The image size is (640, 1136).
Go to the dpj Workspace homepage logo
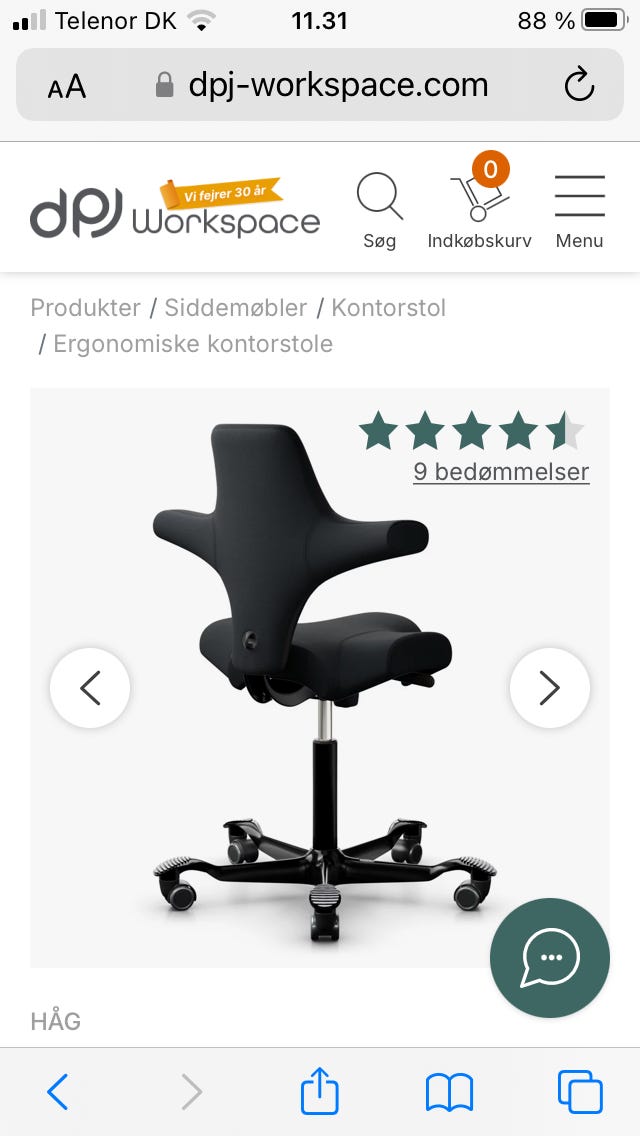175,211
